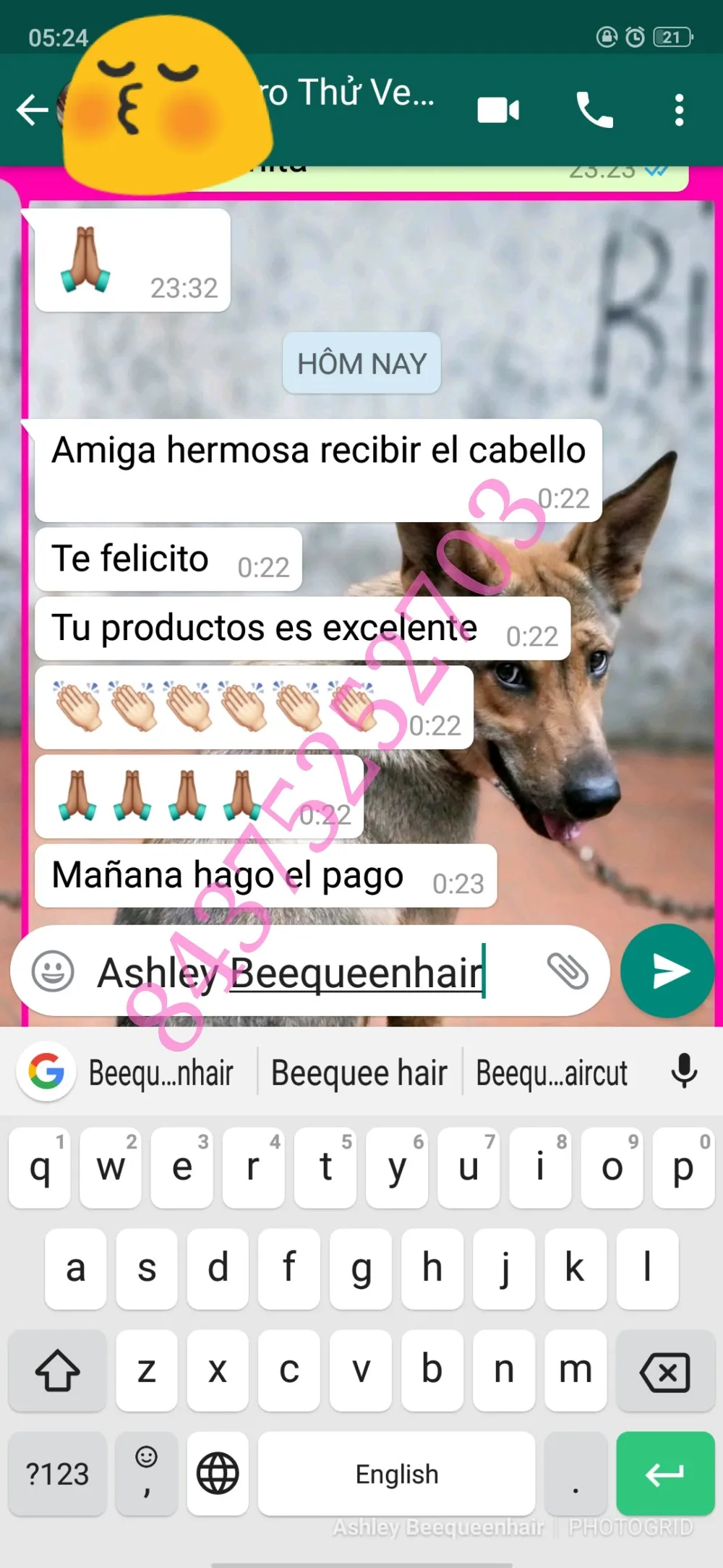Tap the backspace key
The width and height of the screenshot is (723, 1568).
(665, 1371)
